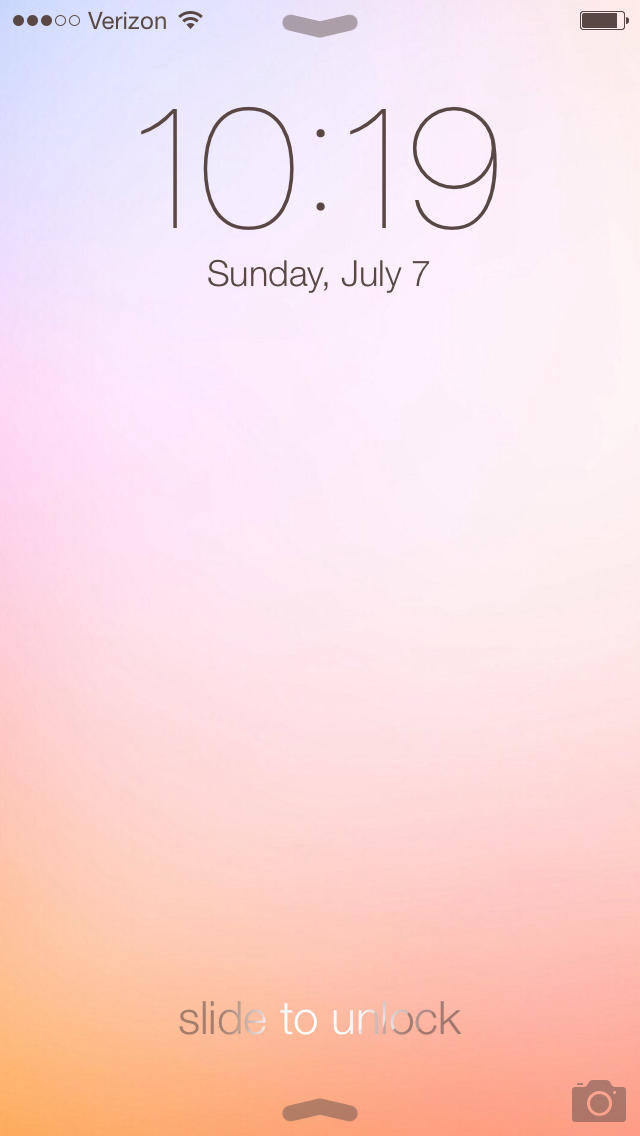Tap the camera shortcut icon
The height and width of the screenshot is (1136, 640).
pos(599,1100)
